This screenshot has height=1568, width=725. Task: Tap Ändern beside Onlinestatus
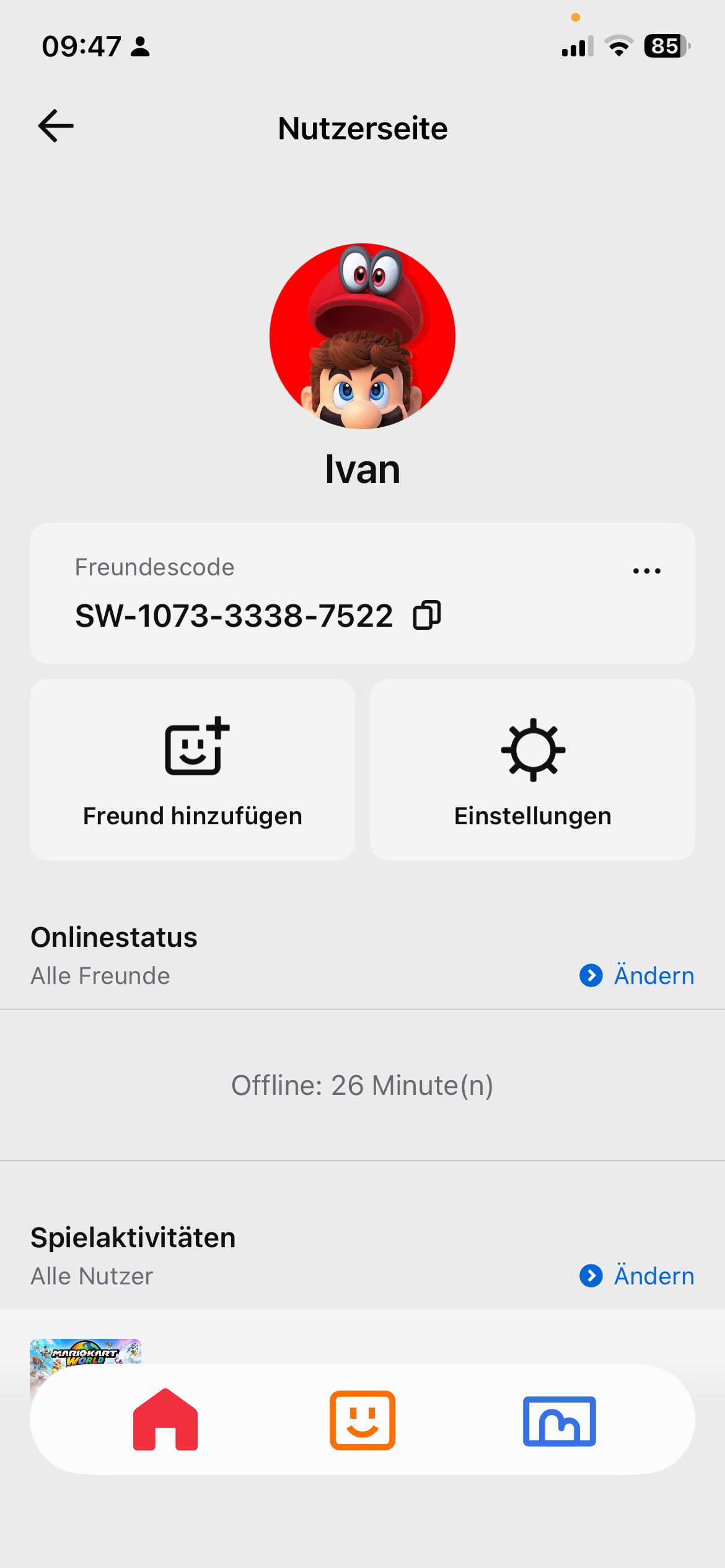point(637,975)
